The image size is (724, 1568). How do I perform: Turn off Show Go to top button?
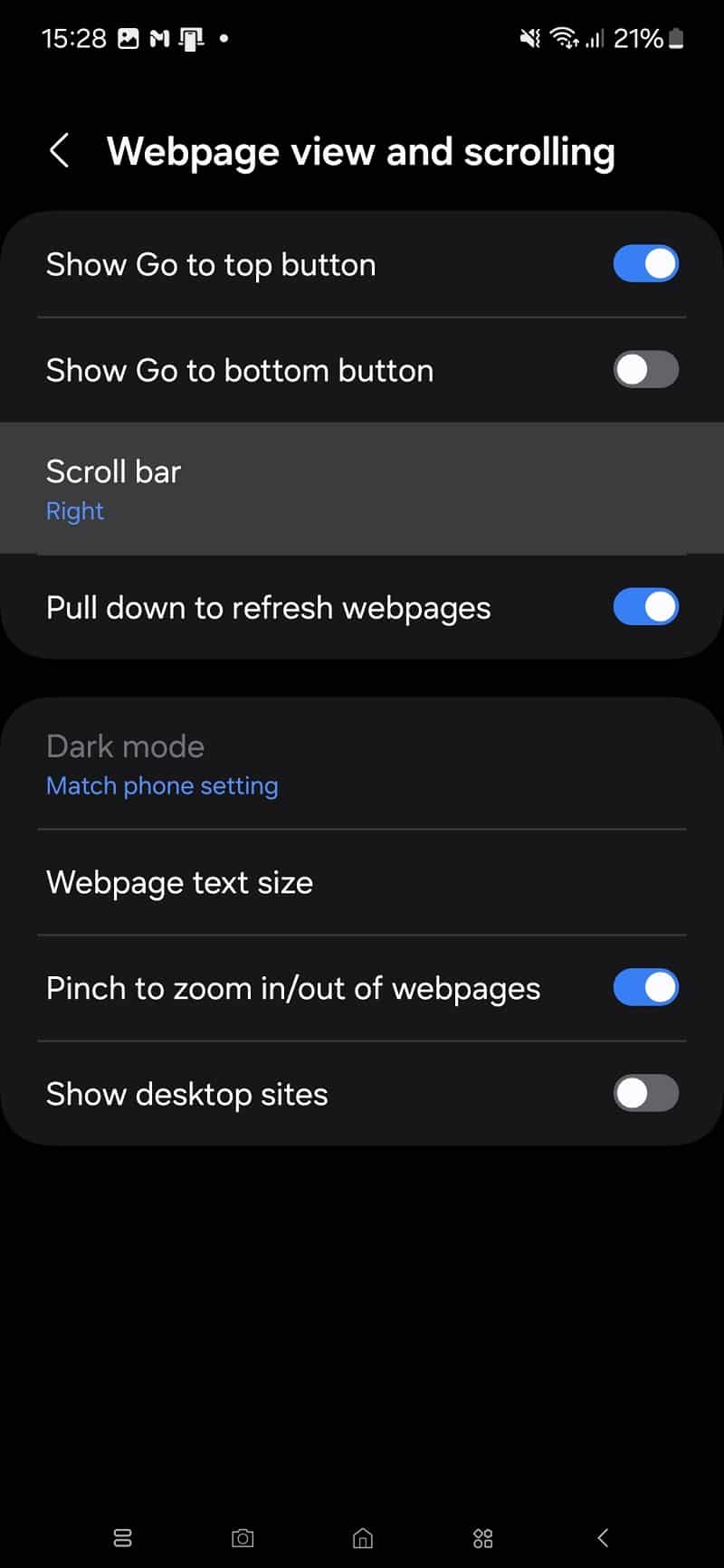[x=645, y=264]
